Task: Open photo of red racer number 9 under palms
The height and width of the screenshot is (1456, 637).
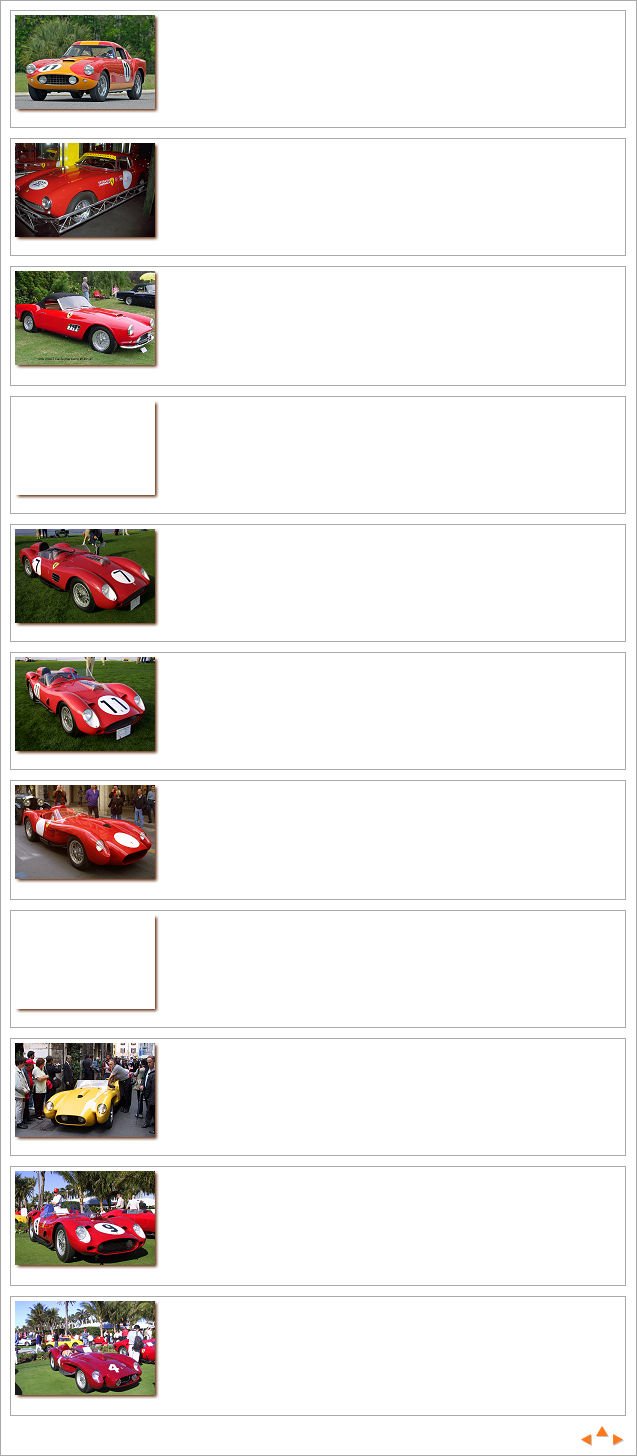Action: 85,1218
